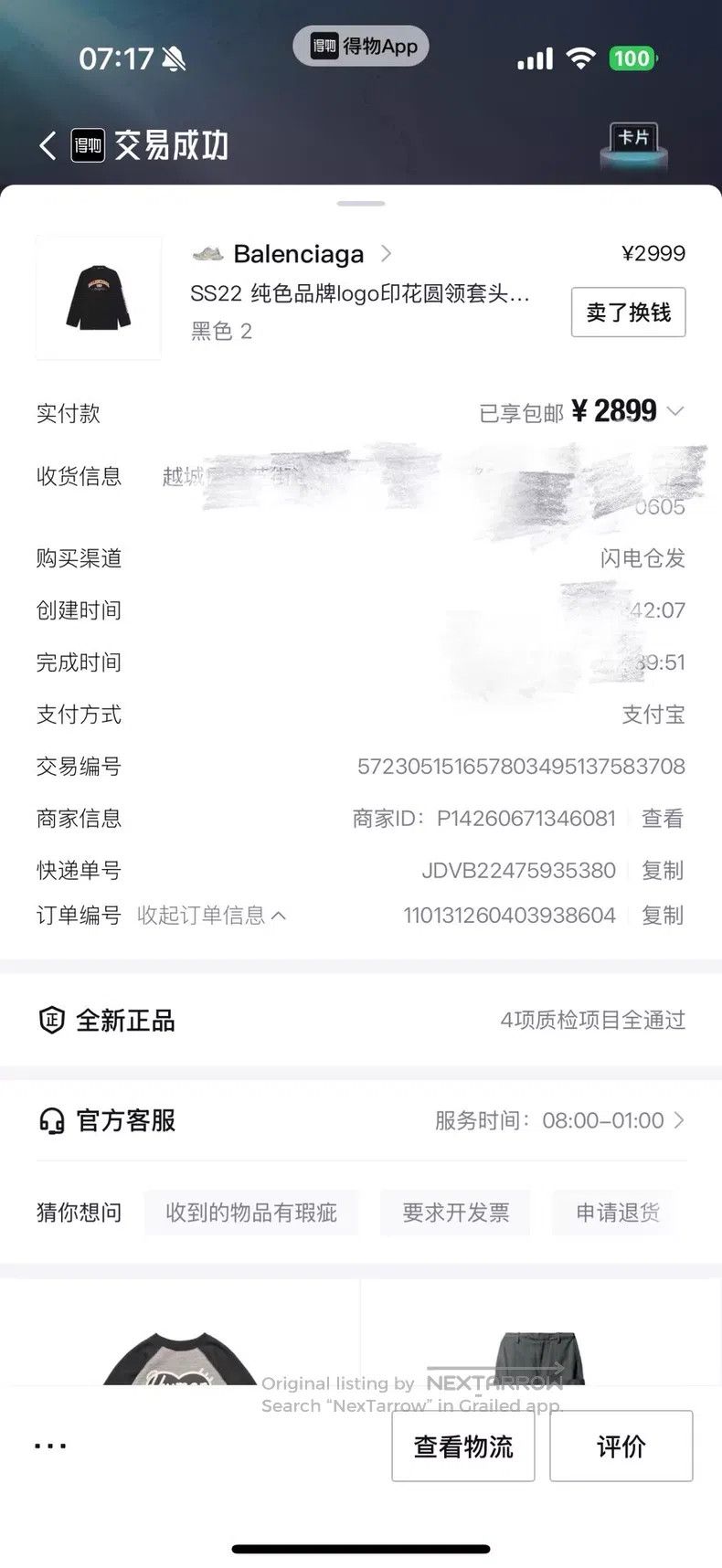The width and height of the screenshot is (722, 1568).
Task: Return to 得物App via status pill
Action: point(361,46)
